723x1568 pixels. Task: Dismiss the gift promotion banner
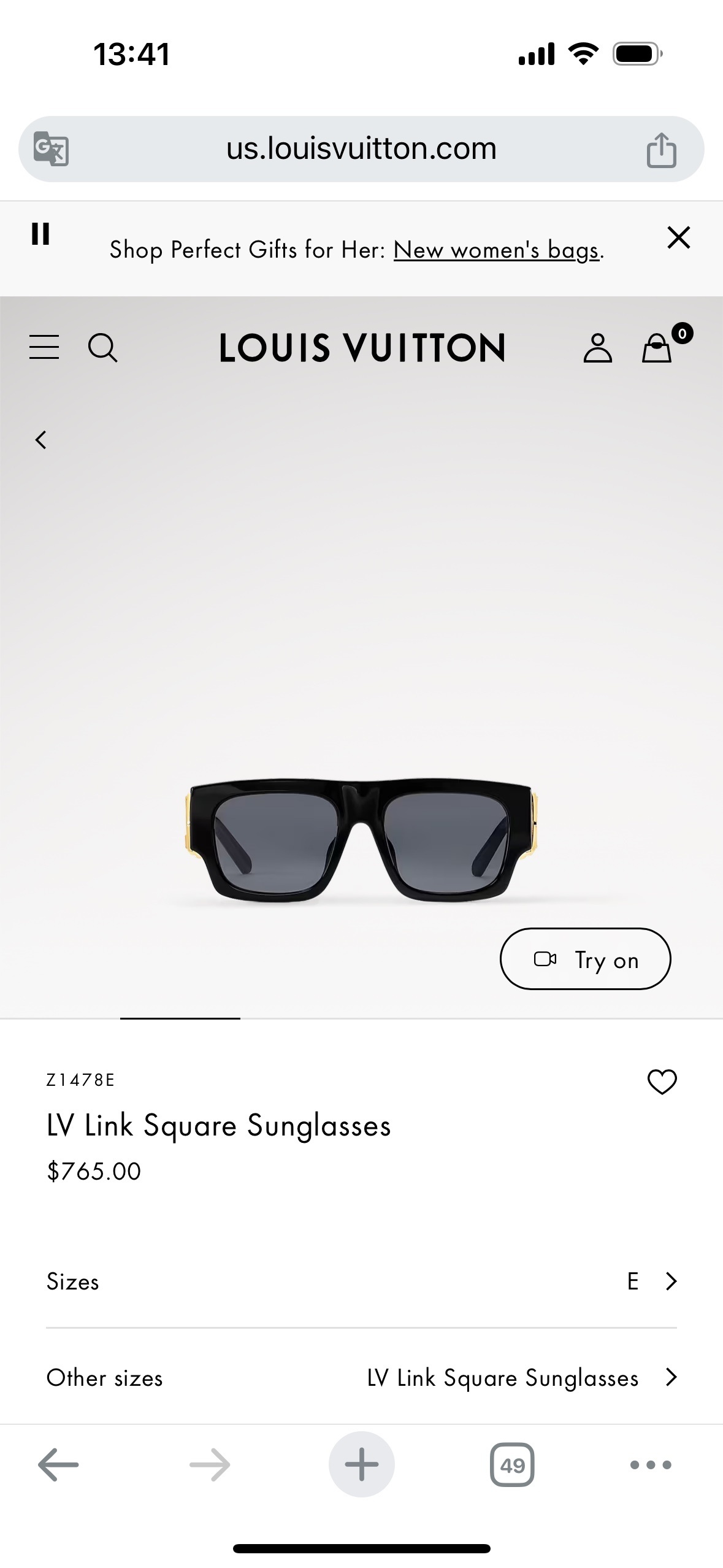tap(678, 237)
